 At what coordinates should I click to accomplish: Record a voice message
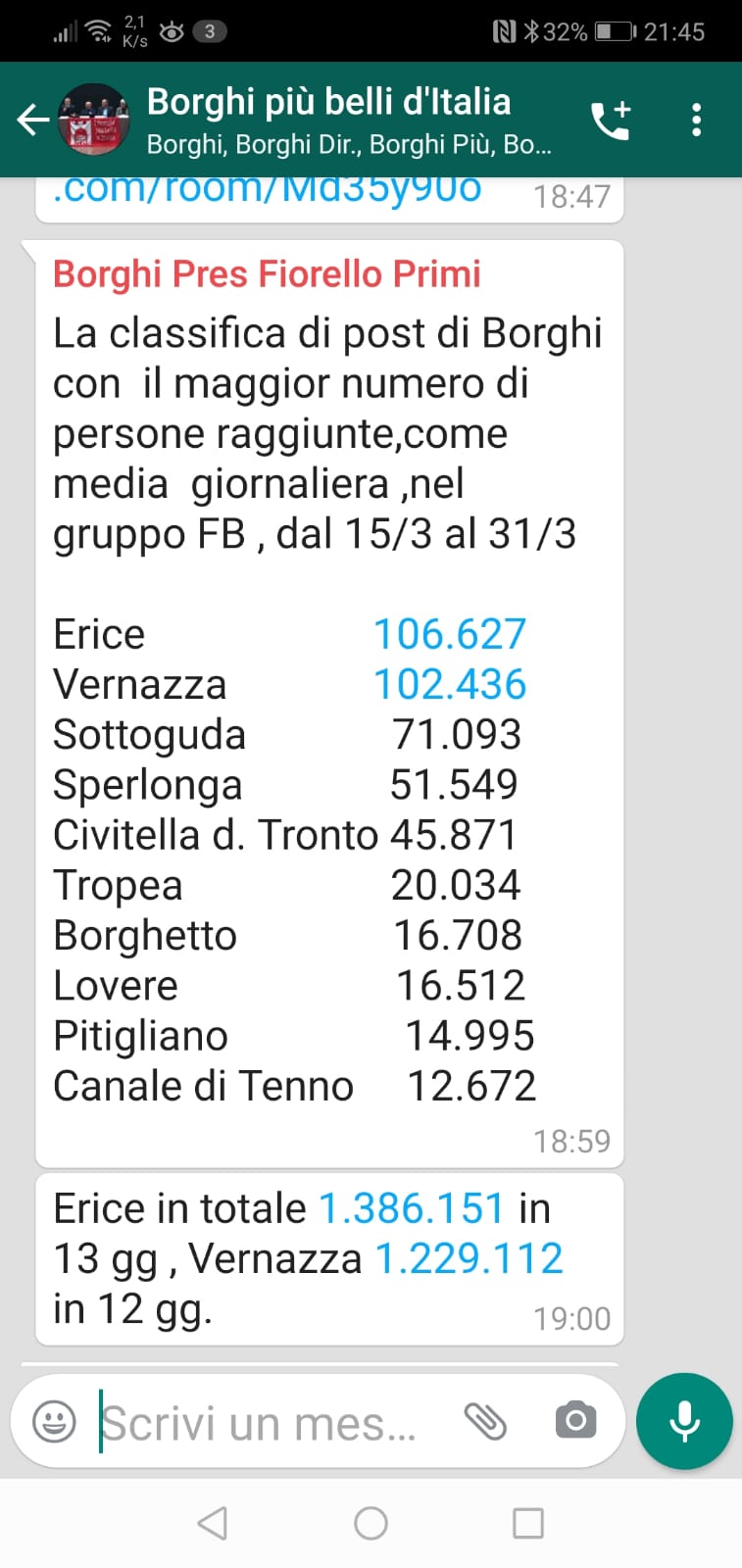(684, 1421)
